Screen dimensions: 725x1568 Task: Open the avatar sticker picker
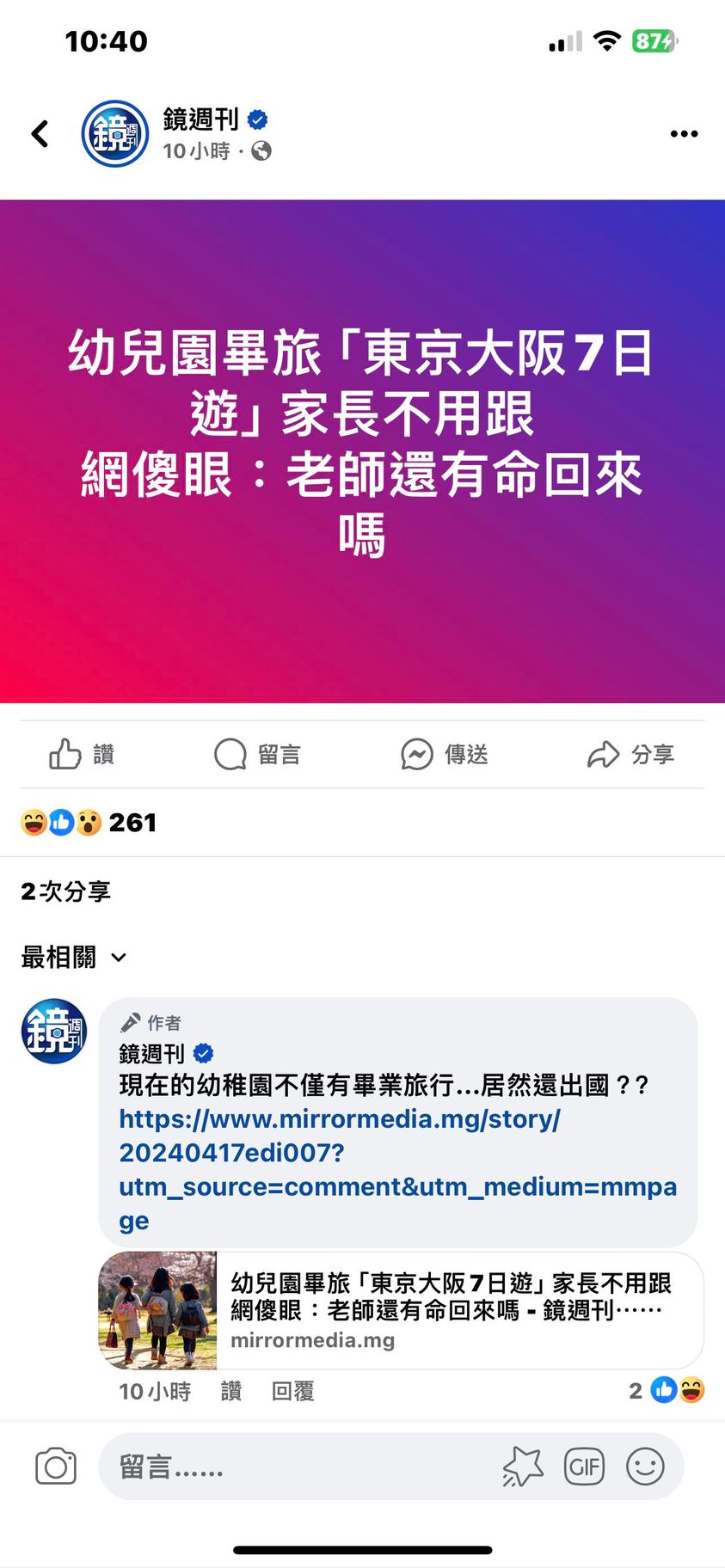tap(523, 1467)
